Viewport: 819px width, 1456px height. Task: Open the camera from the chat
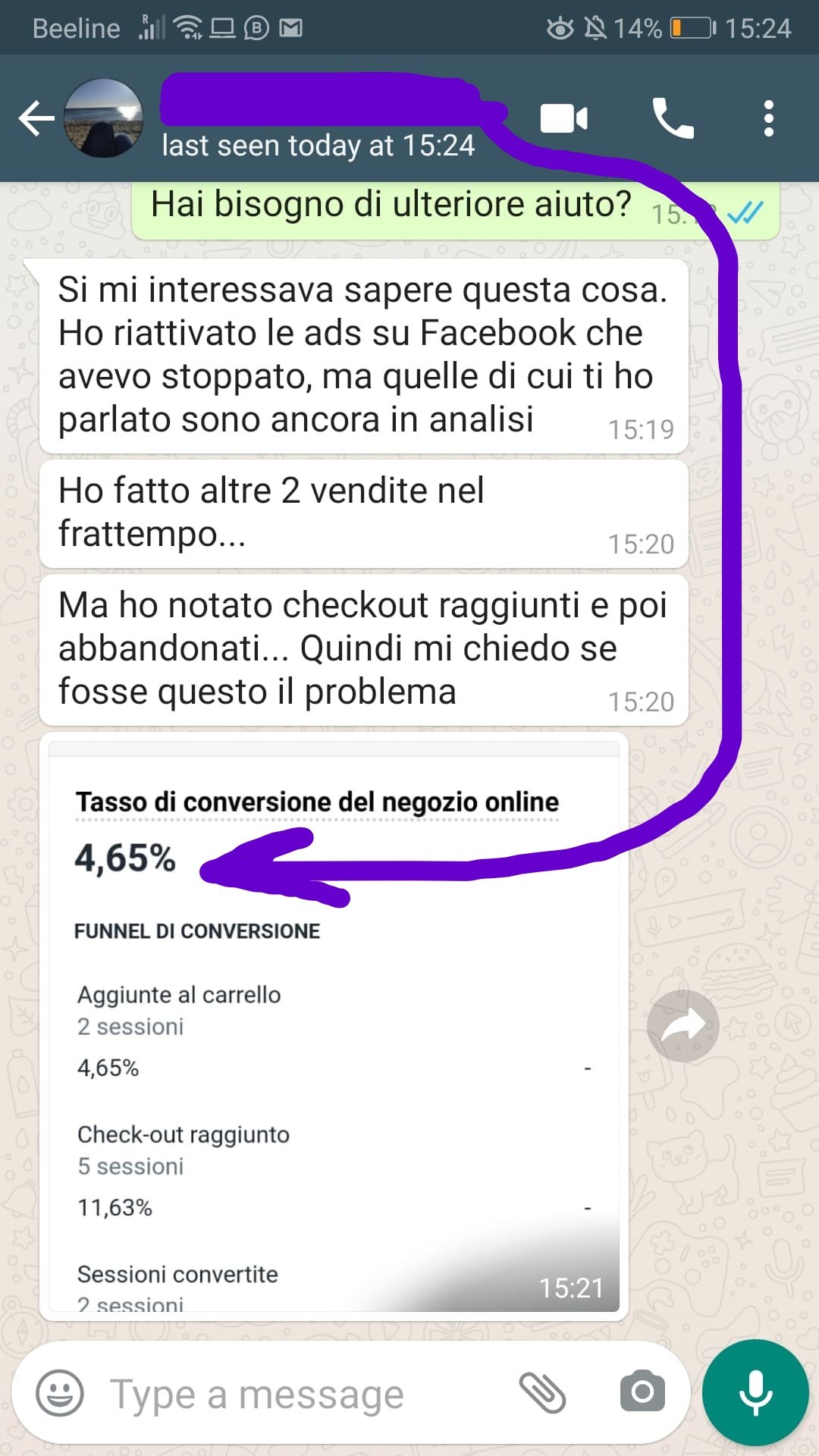click(x=642, y=1392)
